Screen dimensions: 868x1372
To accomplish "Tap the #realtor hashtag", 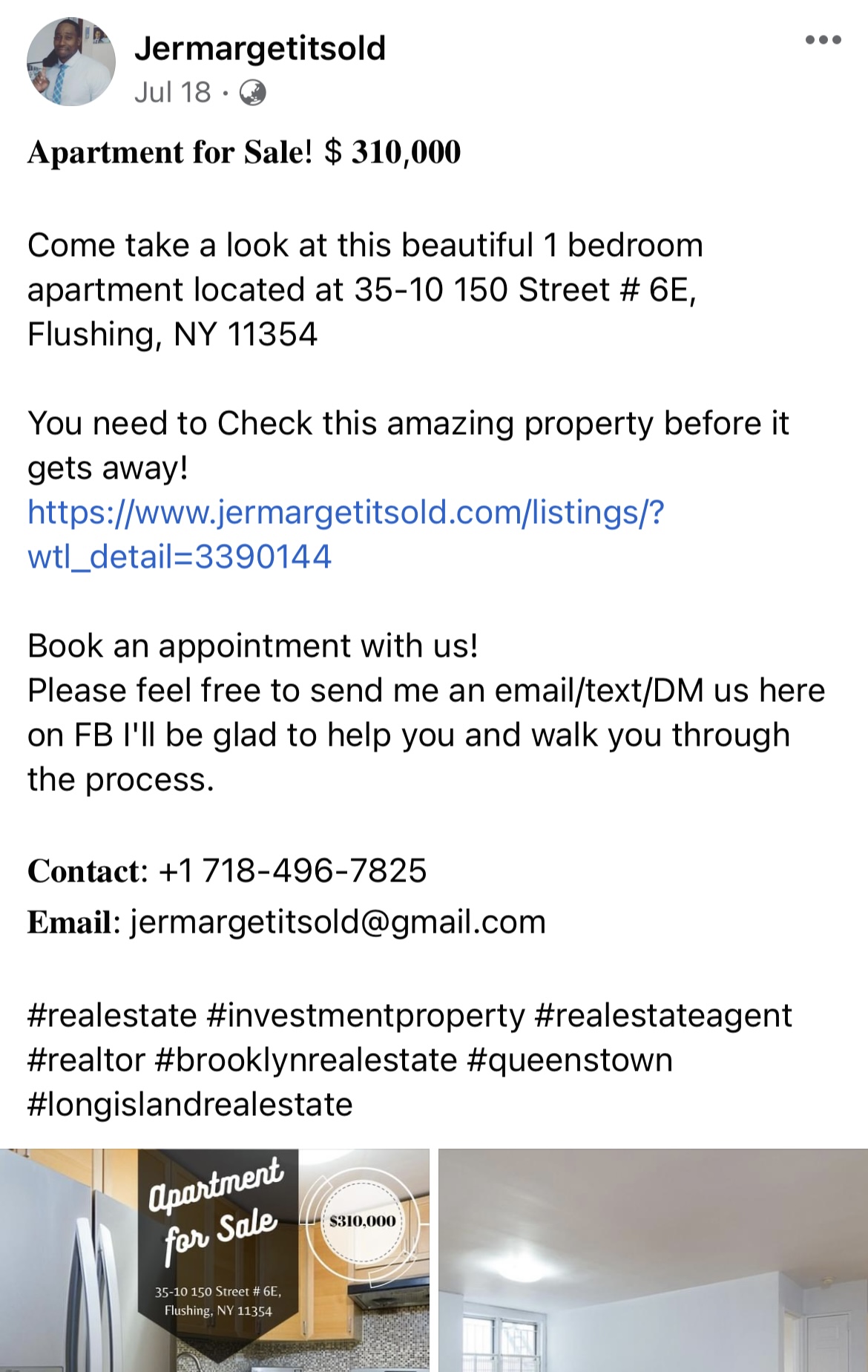I will coord(86,1060).
